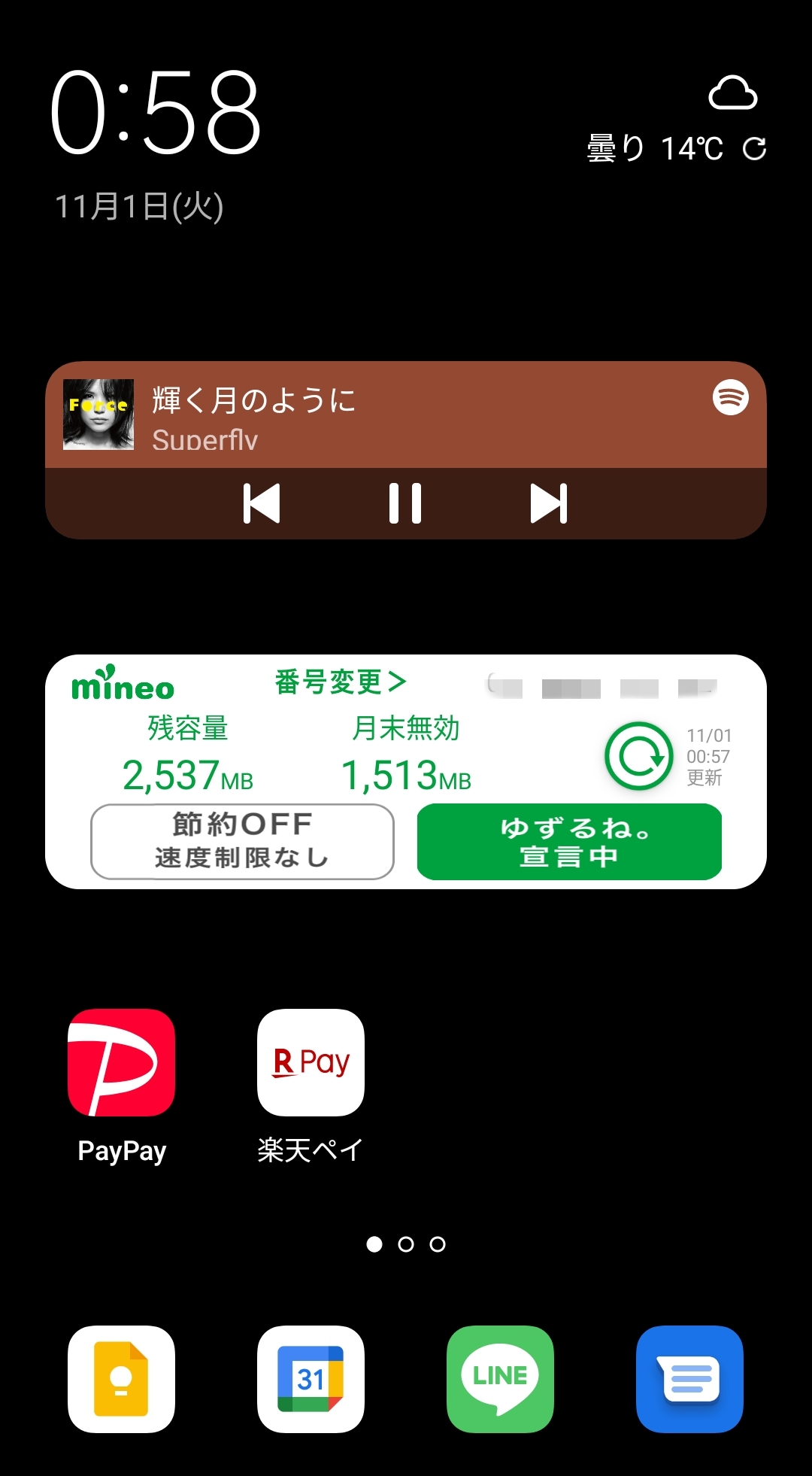
Task: Select the middle page indicator dot
Action: (406, 1244)
